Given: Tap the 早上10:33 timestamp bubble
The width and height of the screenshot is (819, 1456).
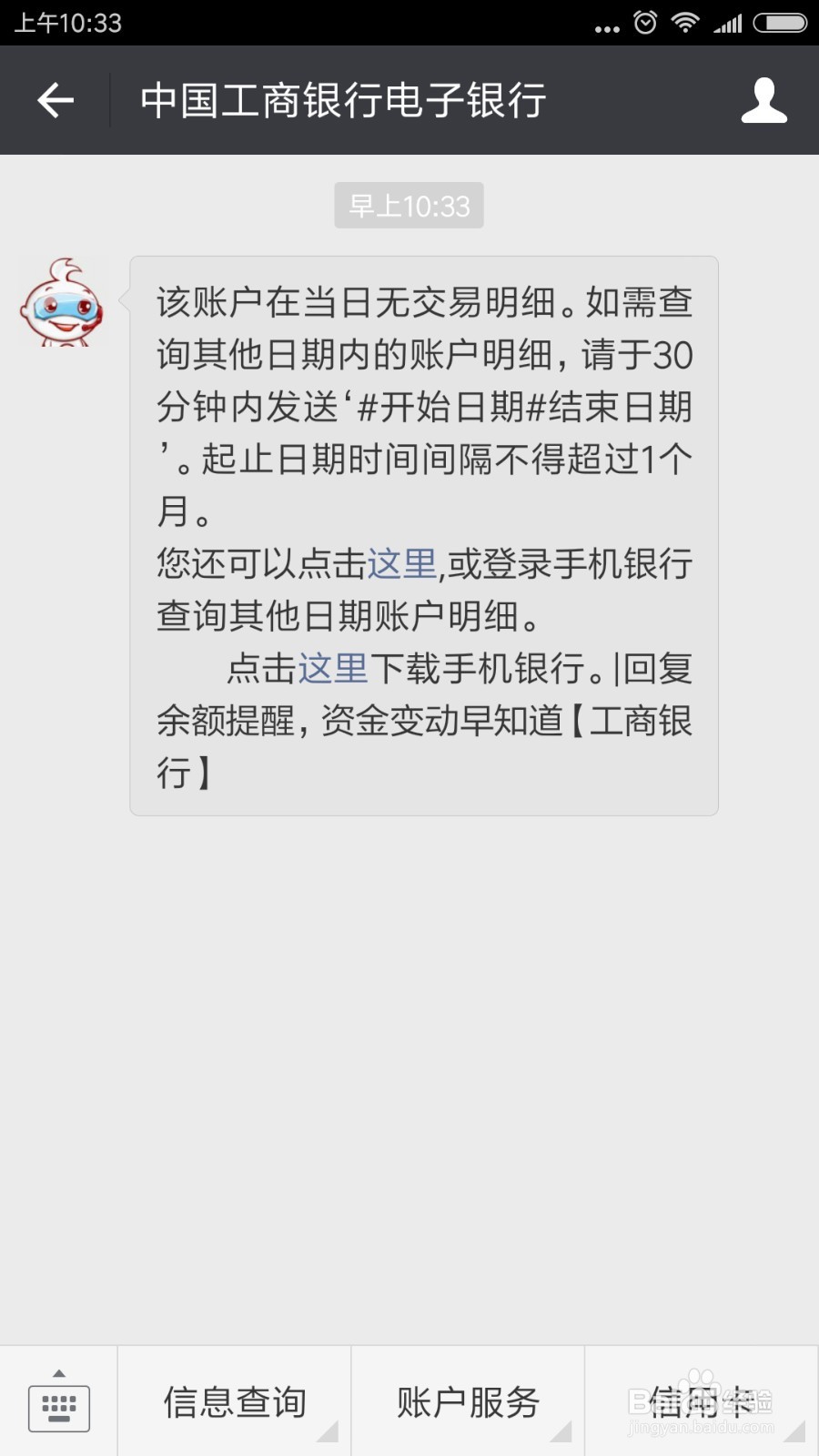Looking at the screenshot, I should point(409,206).
